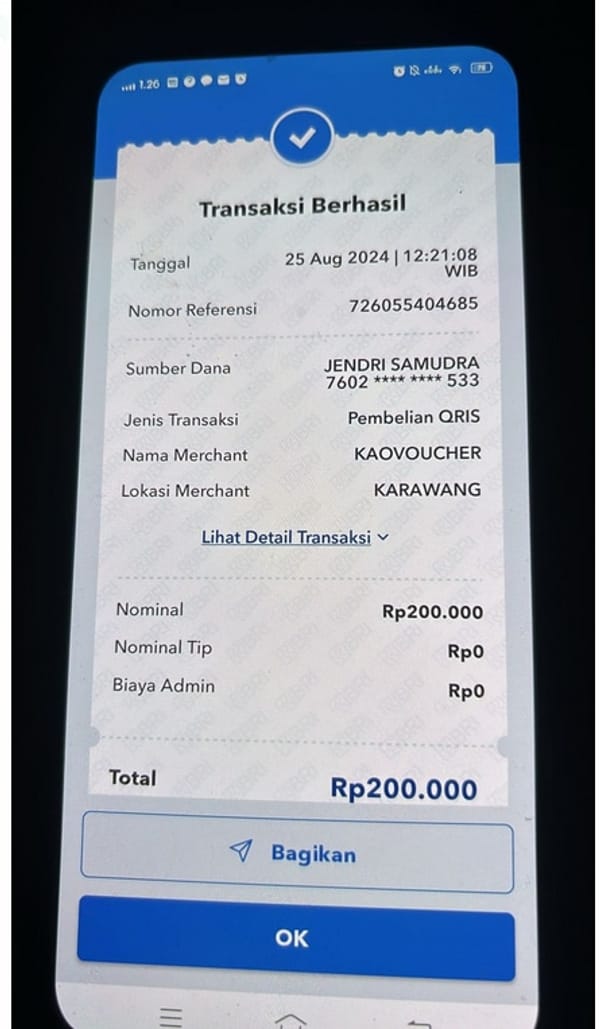Confirm with the OK button
Viewport: 600px width, 1029px height.
click(x=295, y=938)
